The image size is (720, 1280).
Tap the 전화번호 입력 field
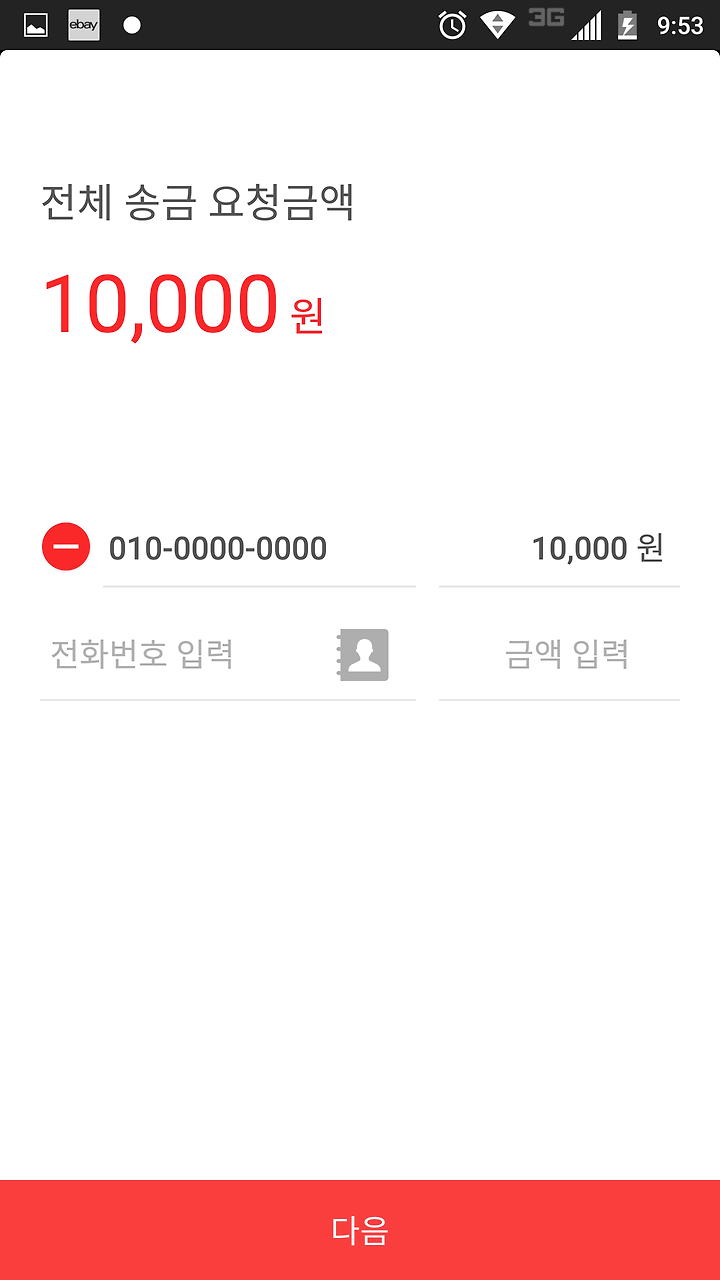coord(185,655)
